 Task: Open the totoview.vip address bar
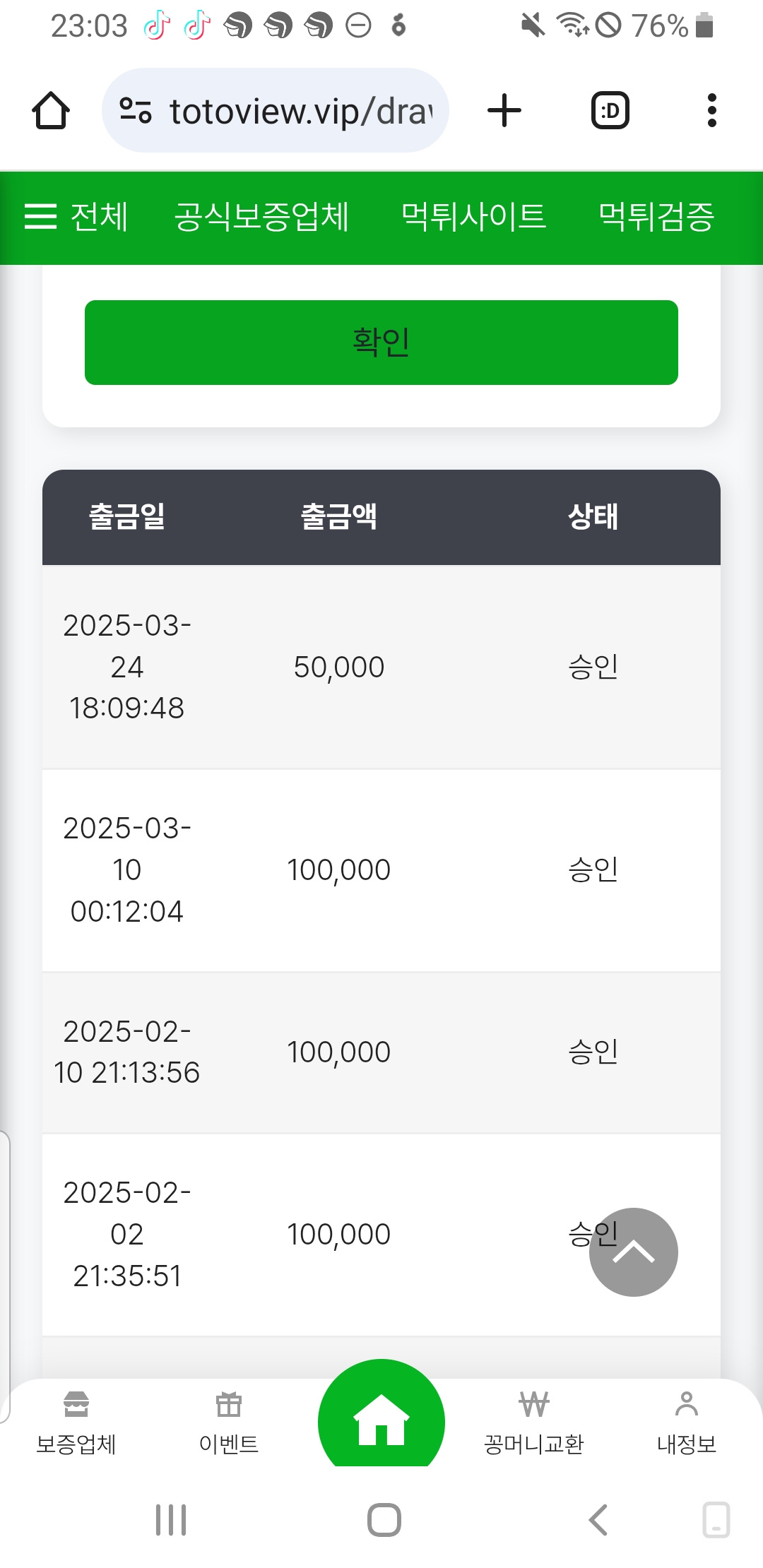pos(283,111)
